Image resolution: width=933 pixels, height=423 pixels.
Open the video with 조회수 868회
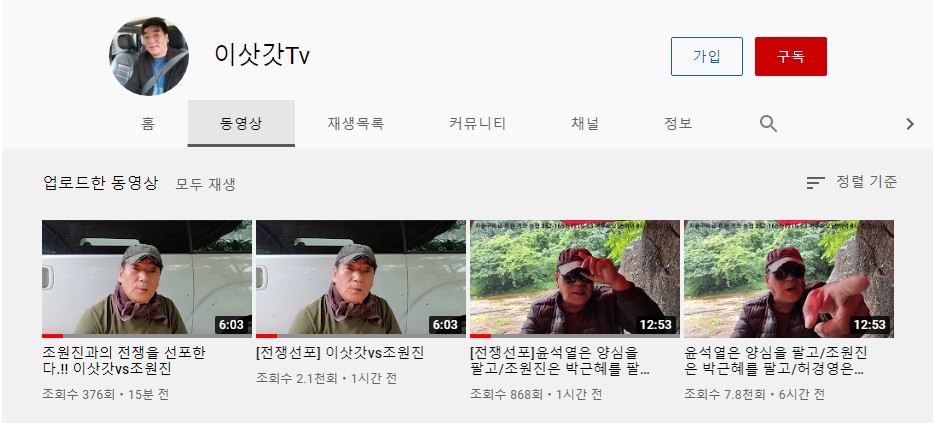pyautogui.click(x=574, y=279)
